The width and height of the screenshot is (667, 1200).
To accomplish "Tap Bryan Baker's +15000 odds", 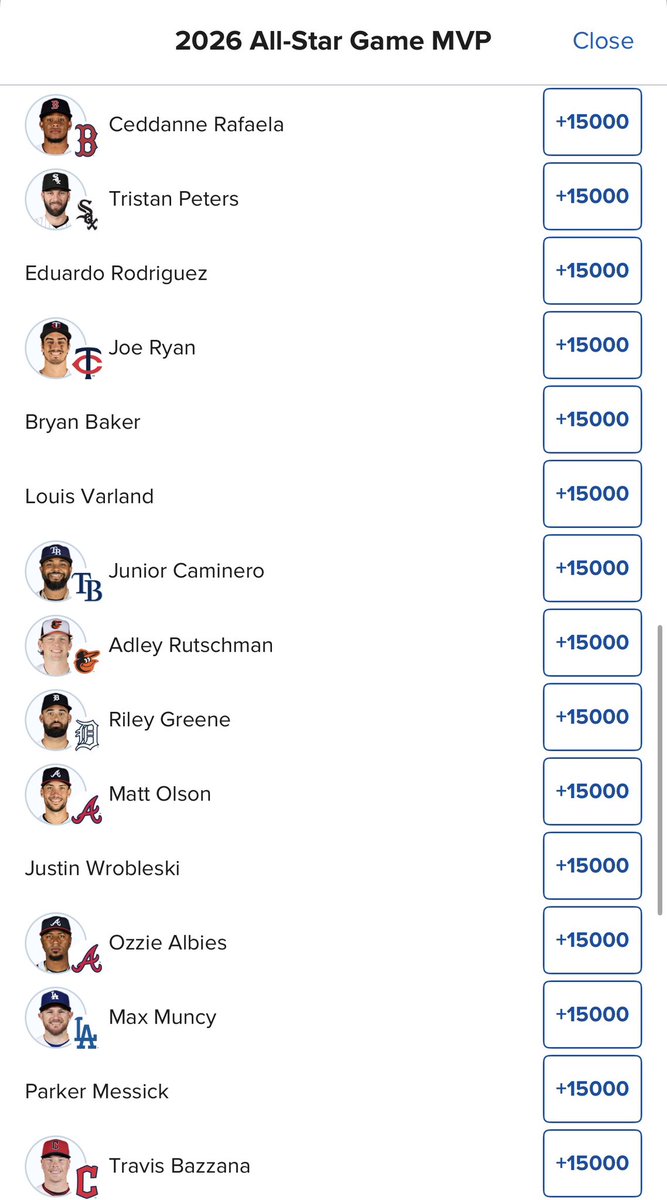I will (x=592, y=419).
